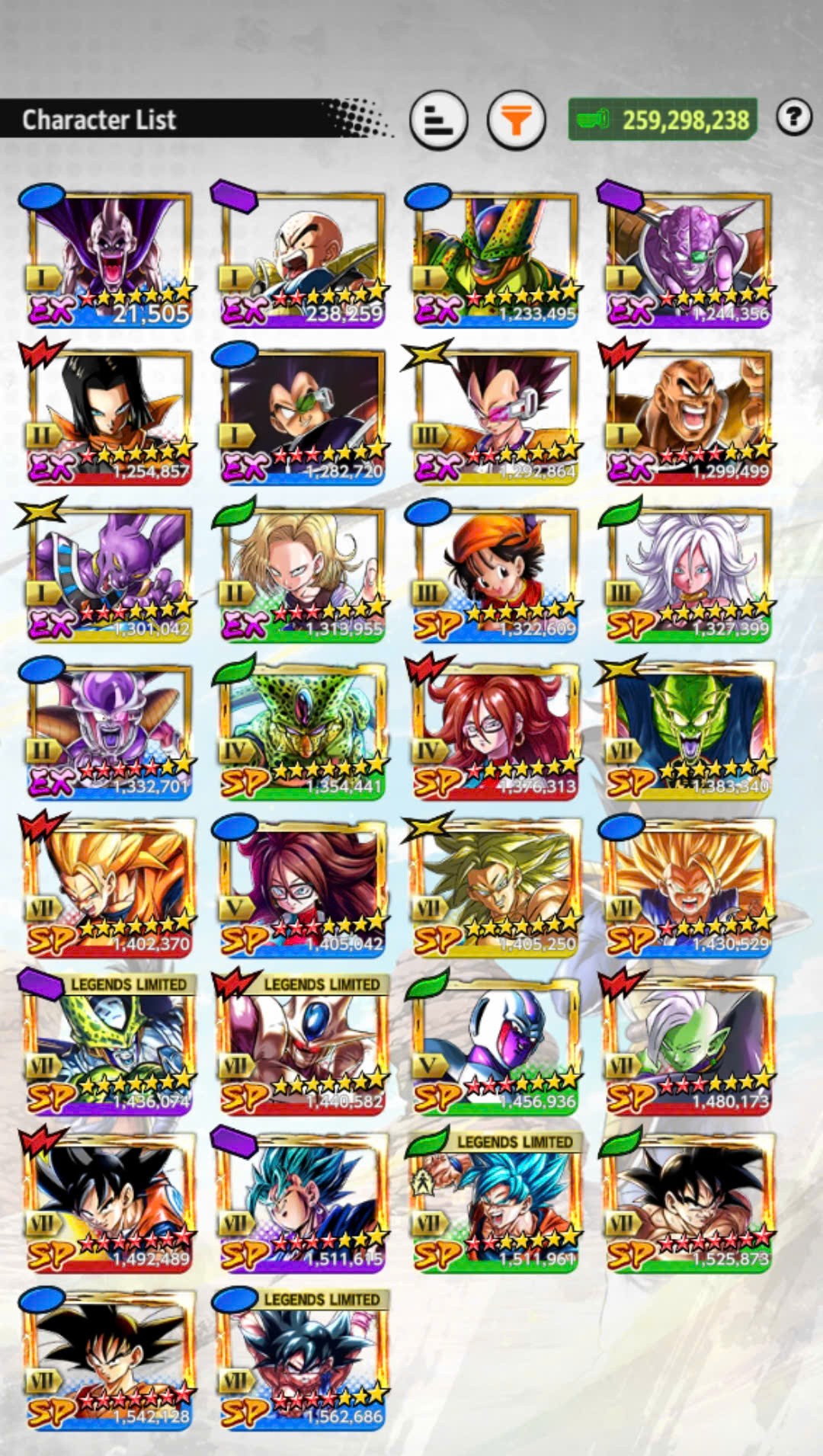The image size is (823, 1456).
Task: Open the orange filter funnel
Action: 516,120
